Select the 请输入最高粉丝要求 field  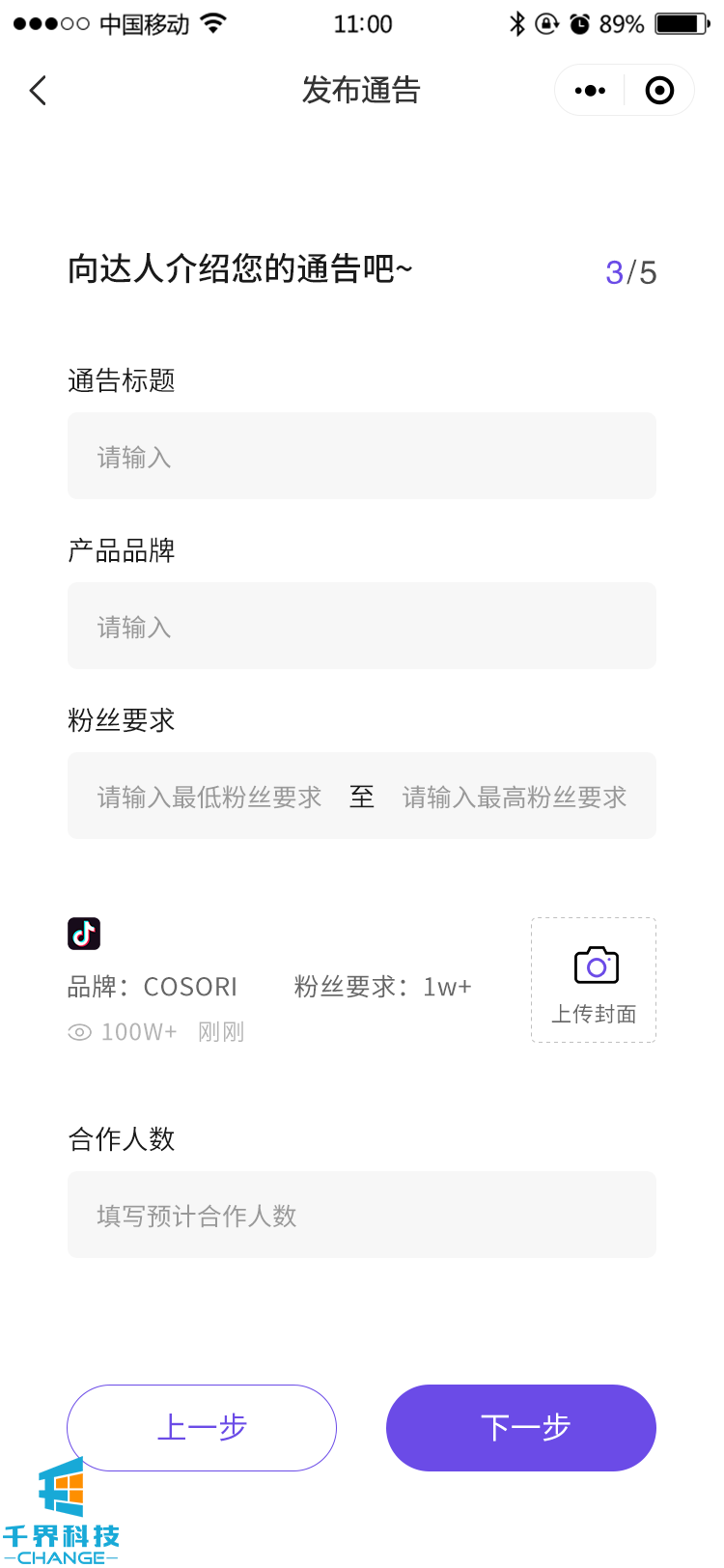[x=515, y=797]
